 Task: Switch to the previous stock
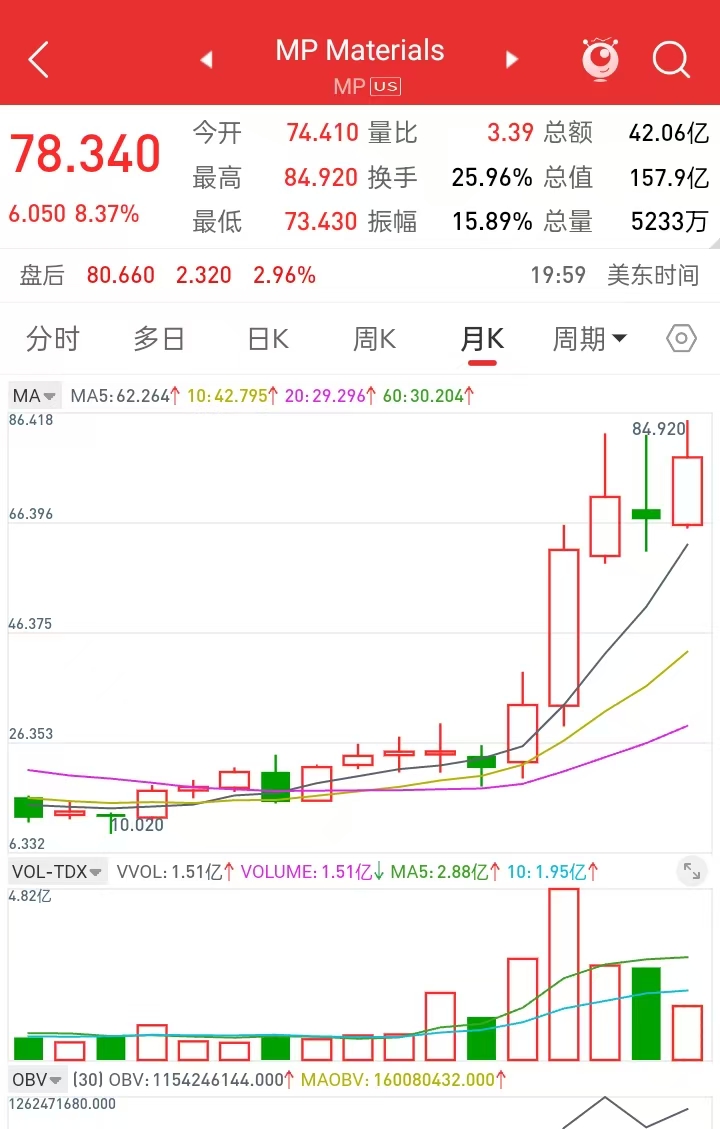[207, 60]
